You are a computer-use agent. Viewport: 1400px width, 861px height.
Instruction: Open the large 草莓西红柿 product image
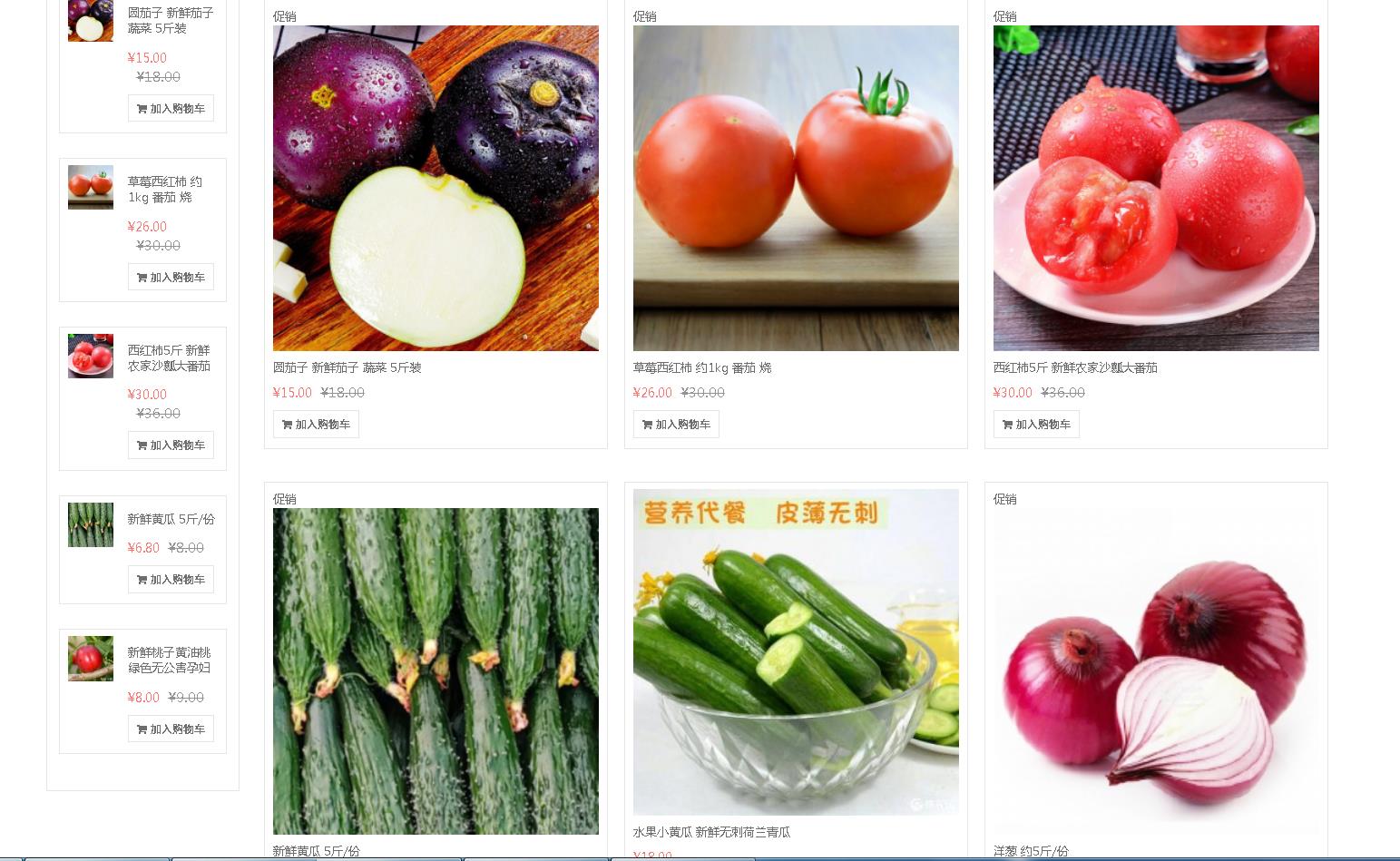(x=796, y=188)
